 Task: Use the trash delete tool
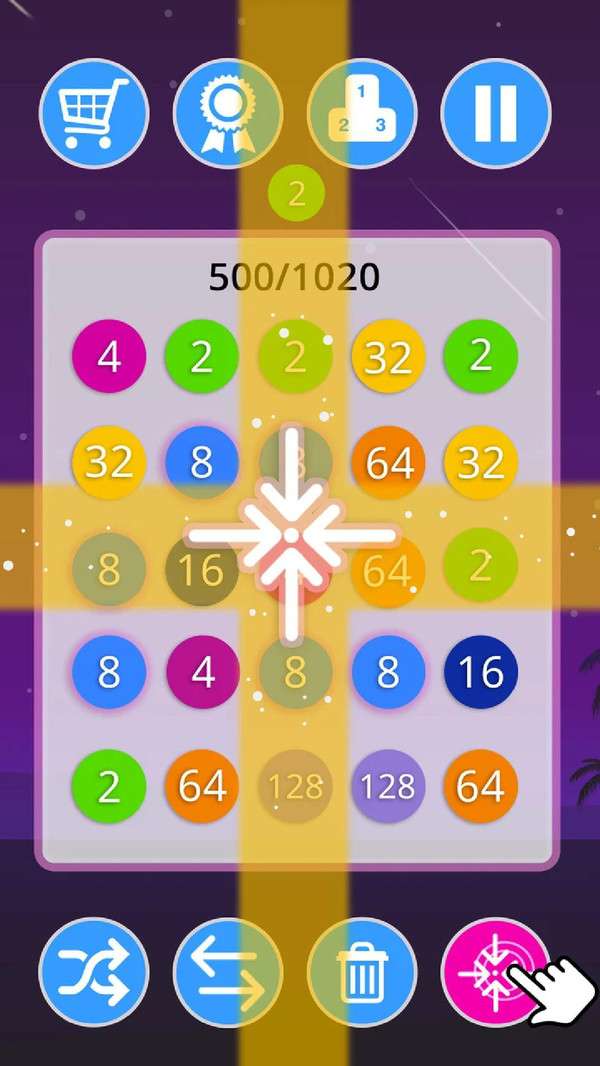[x=362, y=972]
